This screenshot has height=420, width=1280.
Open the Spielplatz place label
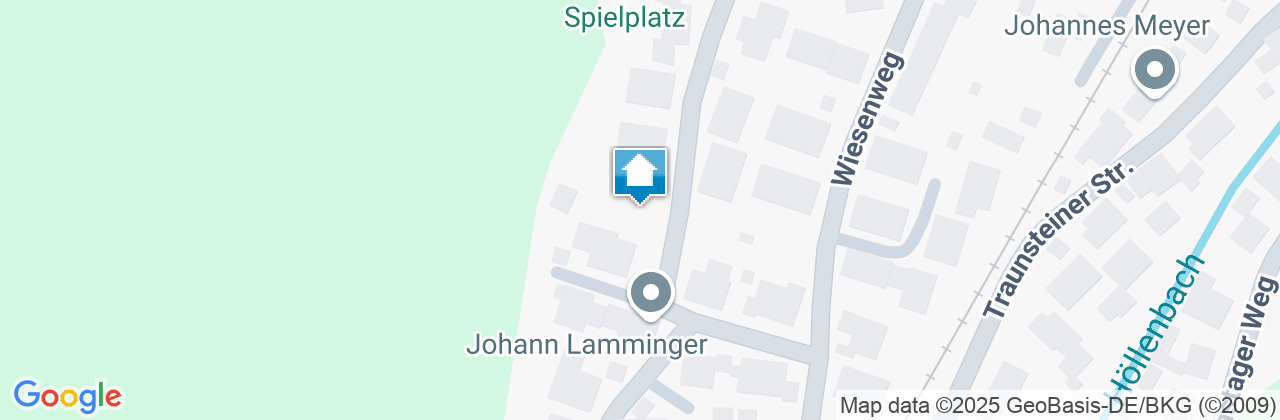point(625,17)
